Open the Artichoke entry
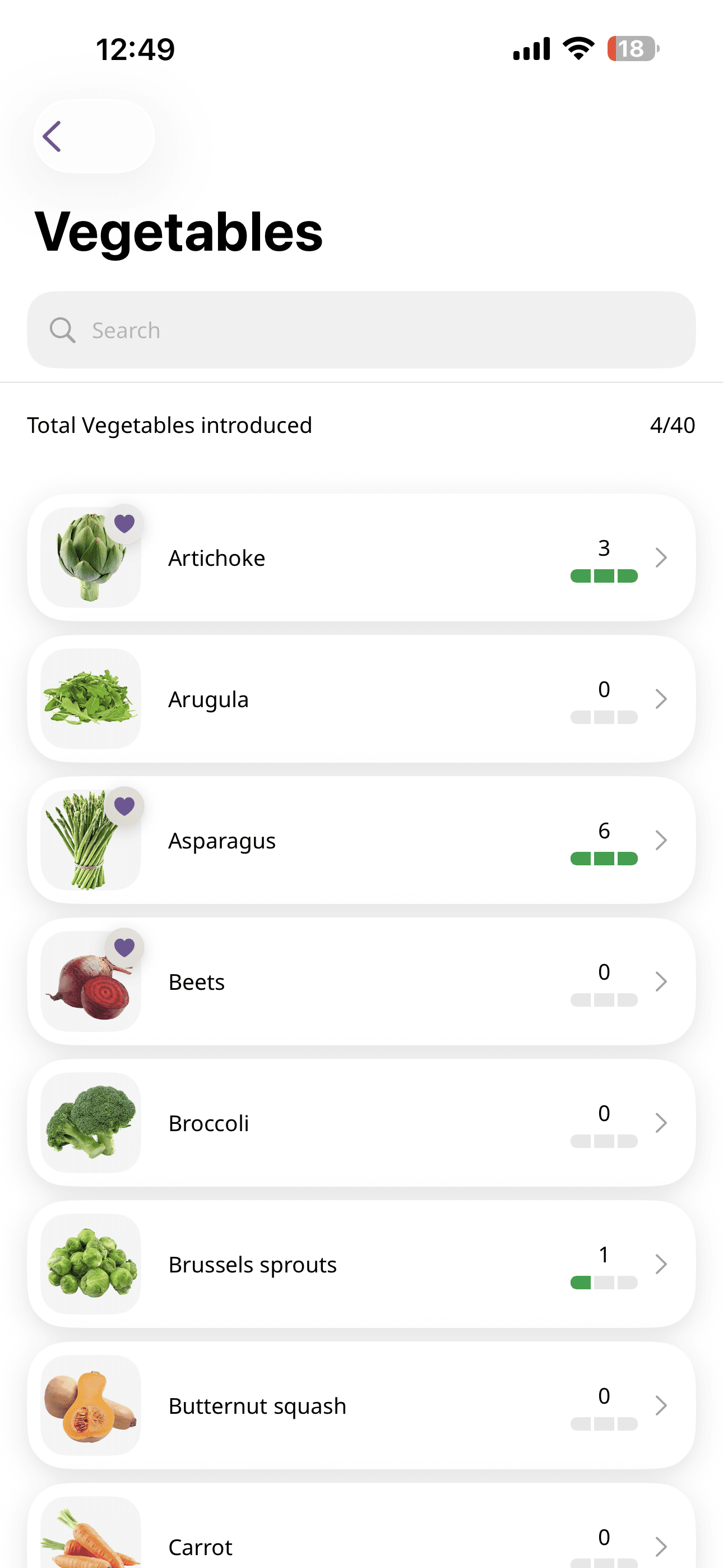The image size is (723, 1568). (x=361, y=557)
